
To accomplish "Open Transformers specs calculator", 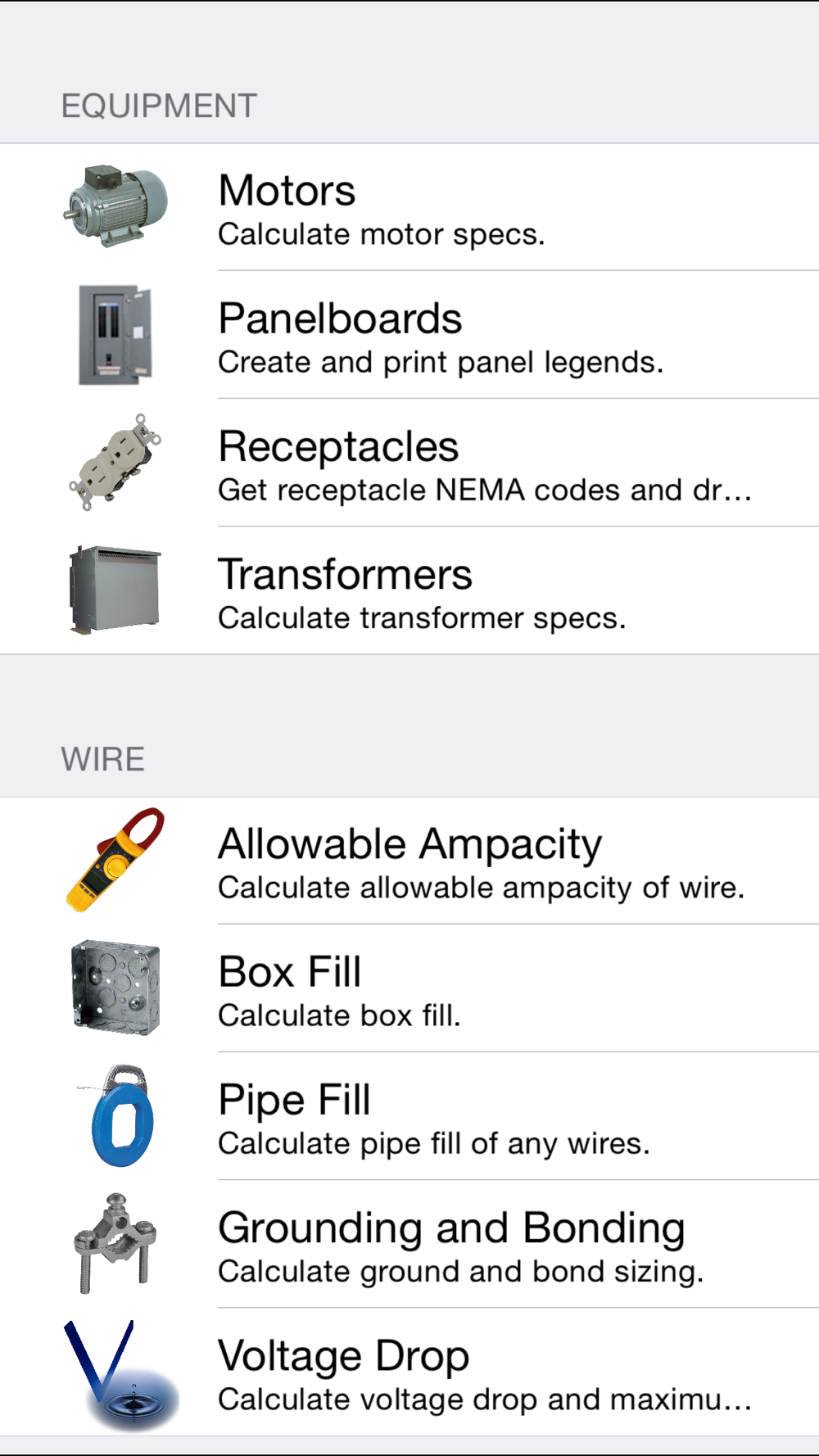I will [409, 590].
